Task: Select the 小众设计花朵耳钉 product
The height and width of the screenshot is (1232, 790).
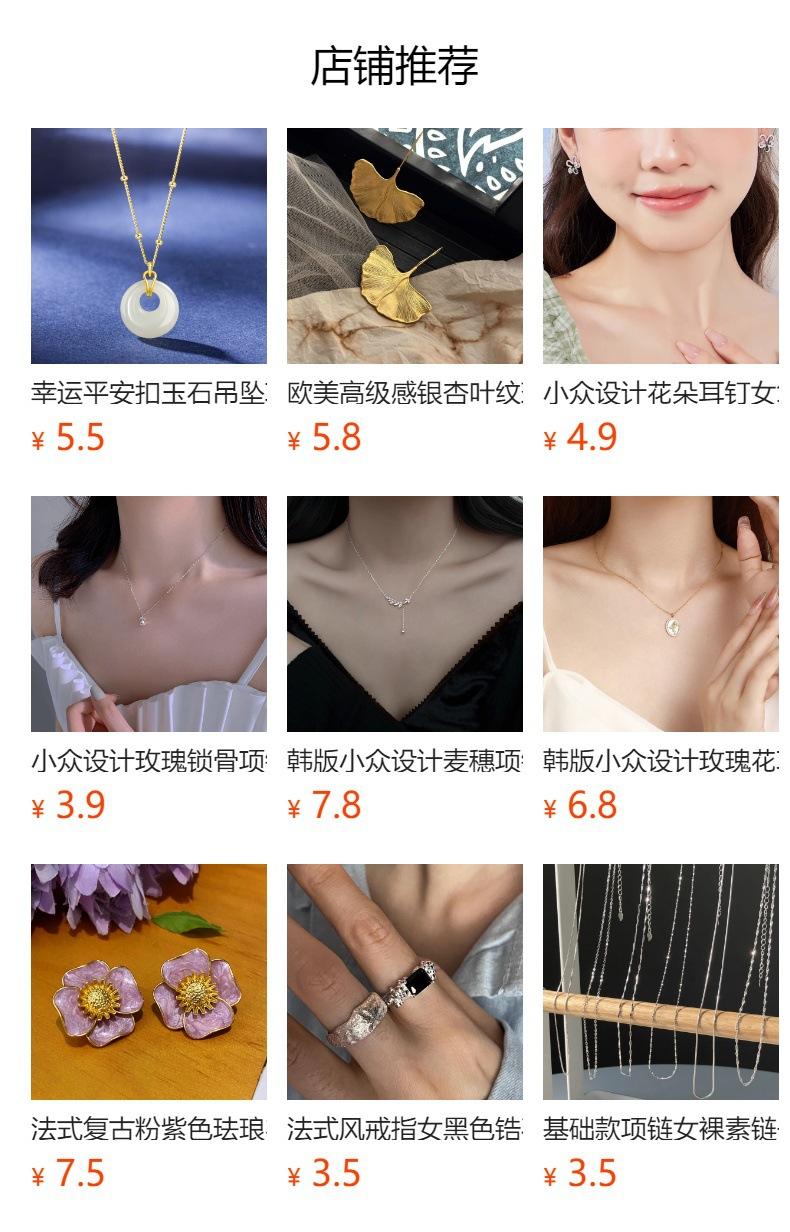Action: click(661, 292)
